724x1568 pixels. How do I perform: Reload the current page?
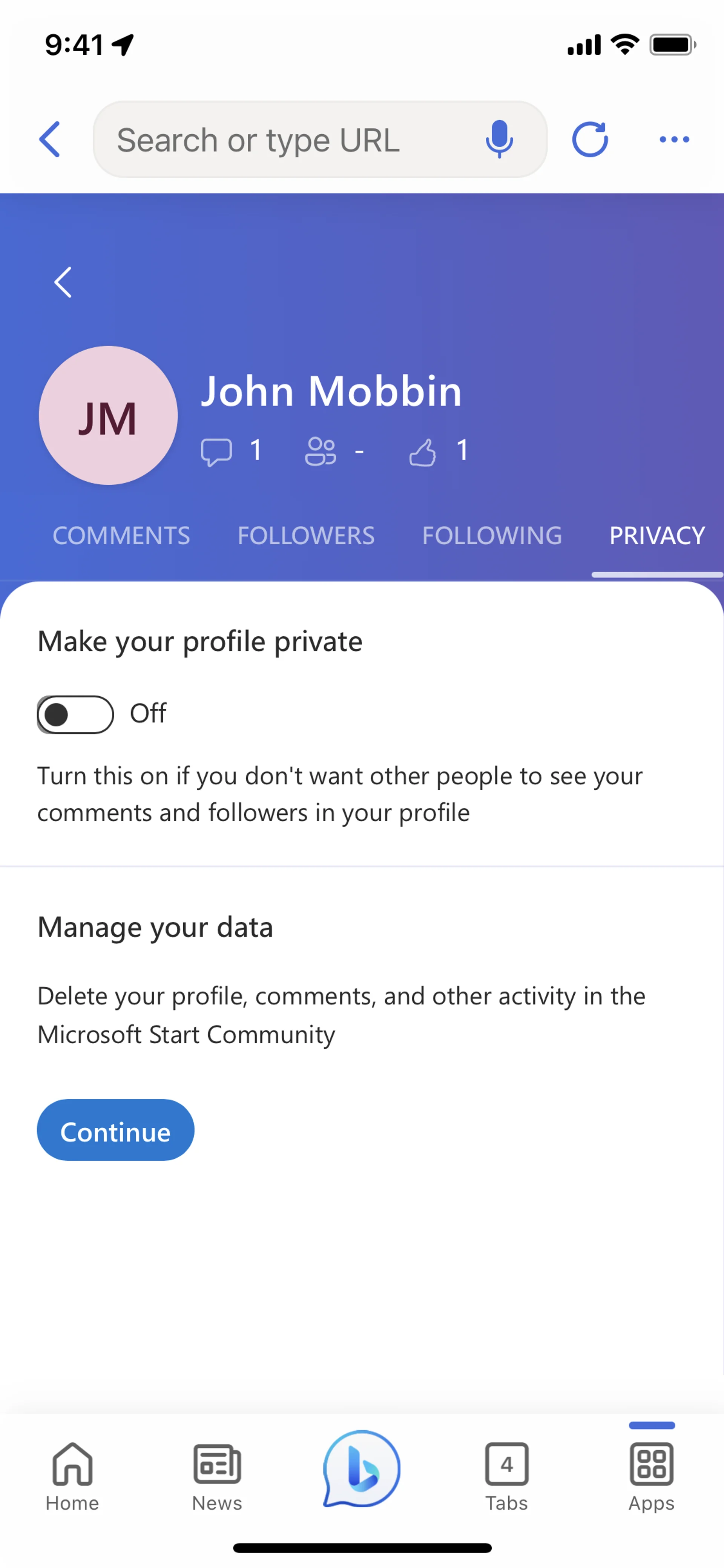(x=589, y=140)
